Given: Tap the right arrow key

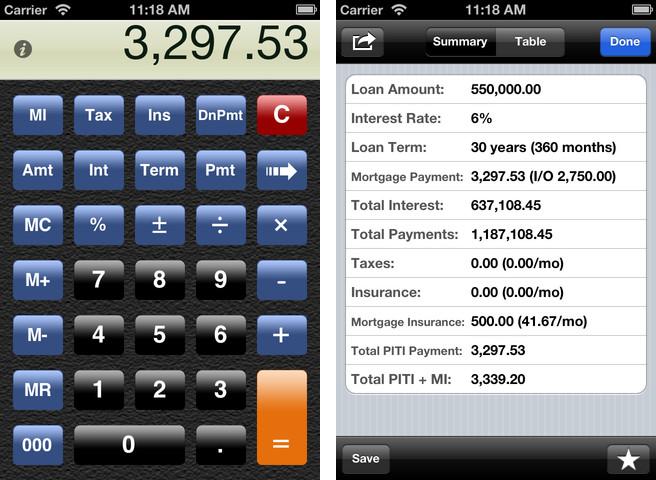Looking at the screenshot, I should [281, 170].
